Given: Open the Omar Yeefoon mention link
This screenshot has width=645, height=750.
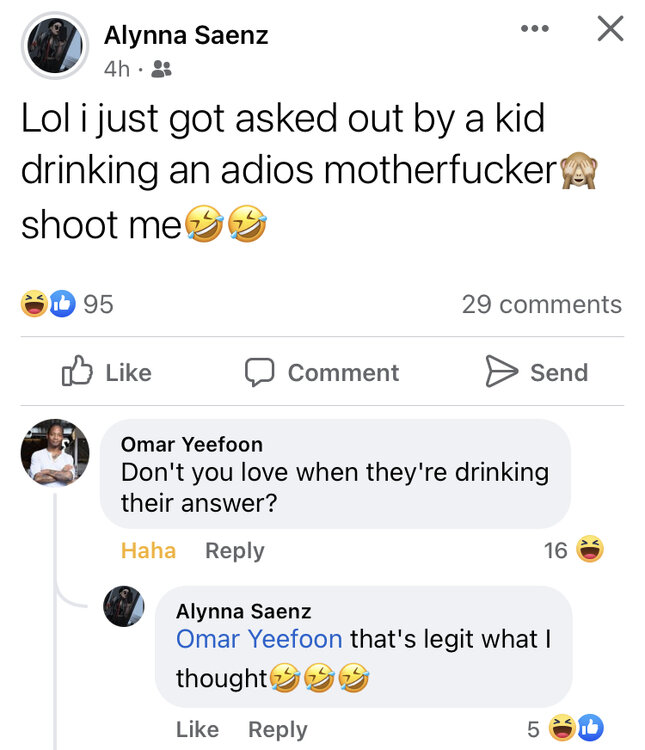Looking at the screenshot, I should click(259, 638).
